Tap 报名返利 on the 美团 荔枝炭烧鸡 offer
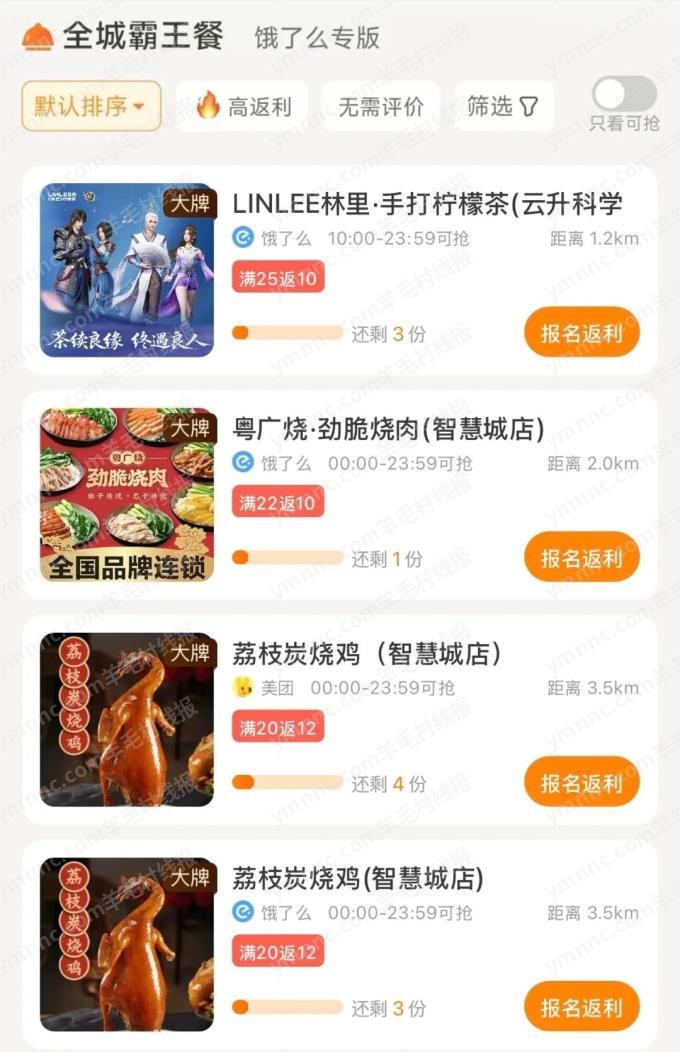This screenshot has height=1052, width=680. (x=581, y=782)
